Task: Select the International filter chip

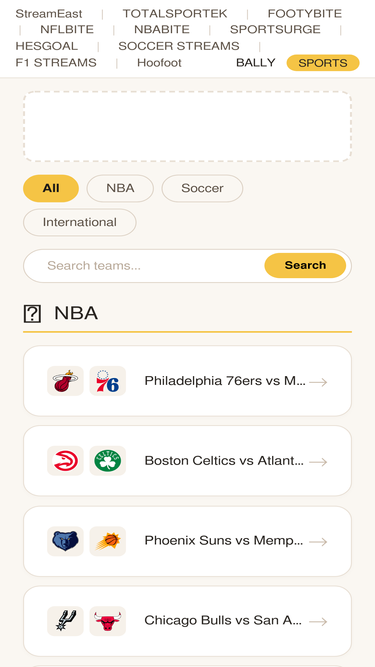Action: pos(80,222)
